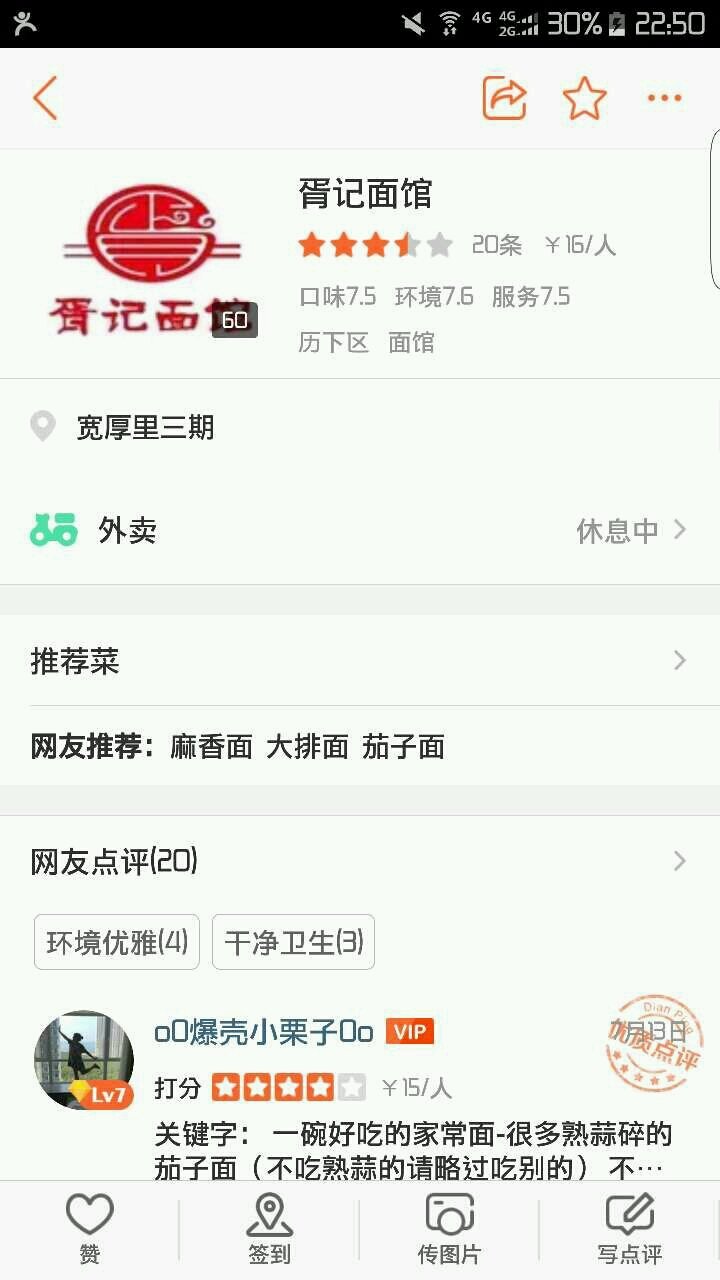View the address 宽厚里三期
The image size is (720, 1280).
point(146,428)
